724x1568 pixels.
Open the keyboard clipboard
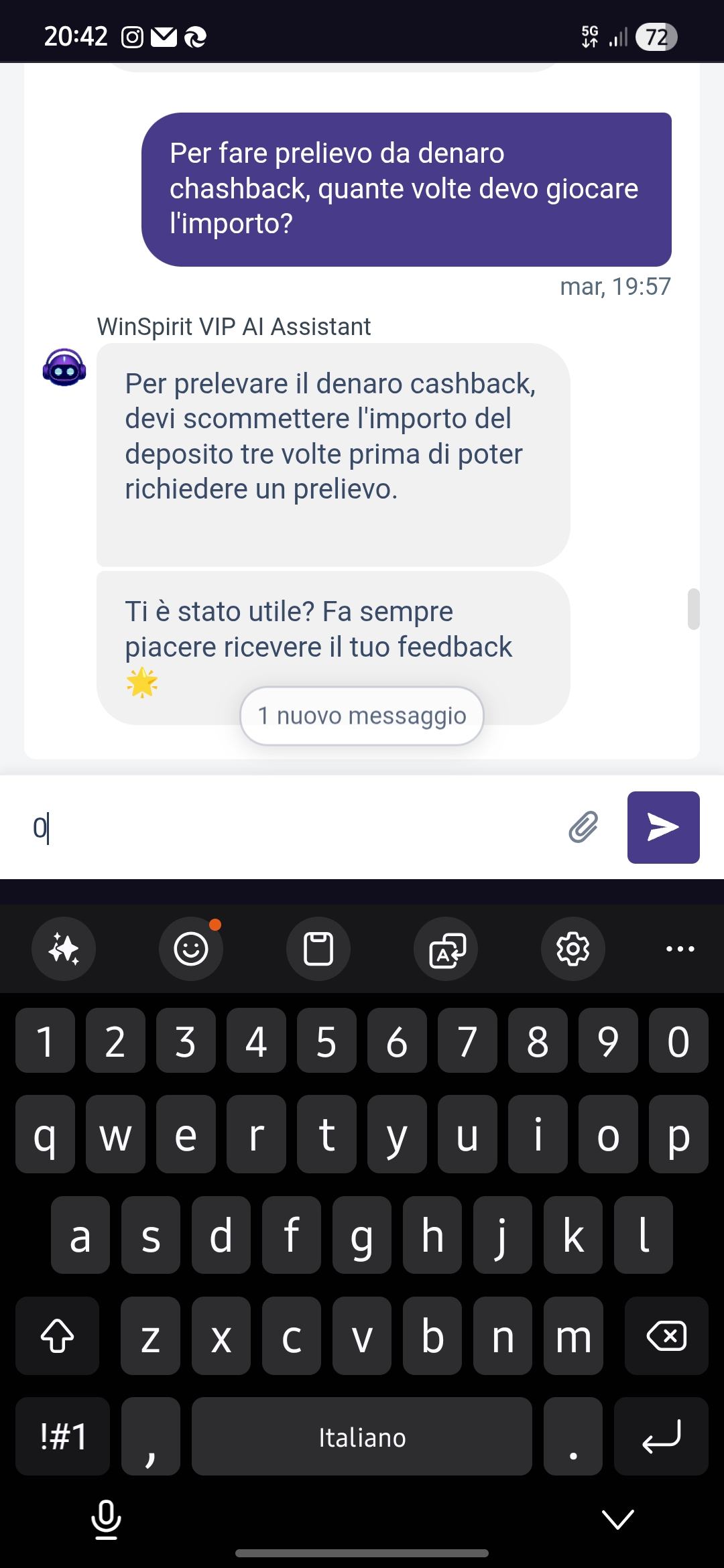[318, 949]
